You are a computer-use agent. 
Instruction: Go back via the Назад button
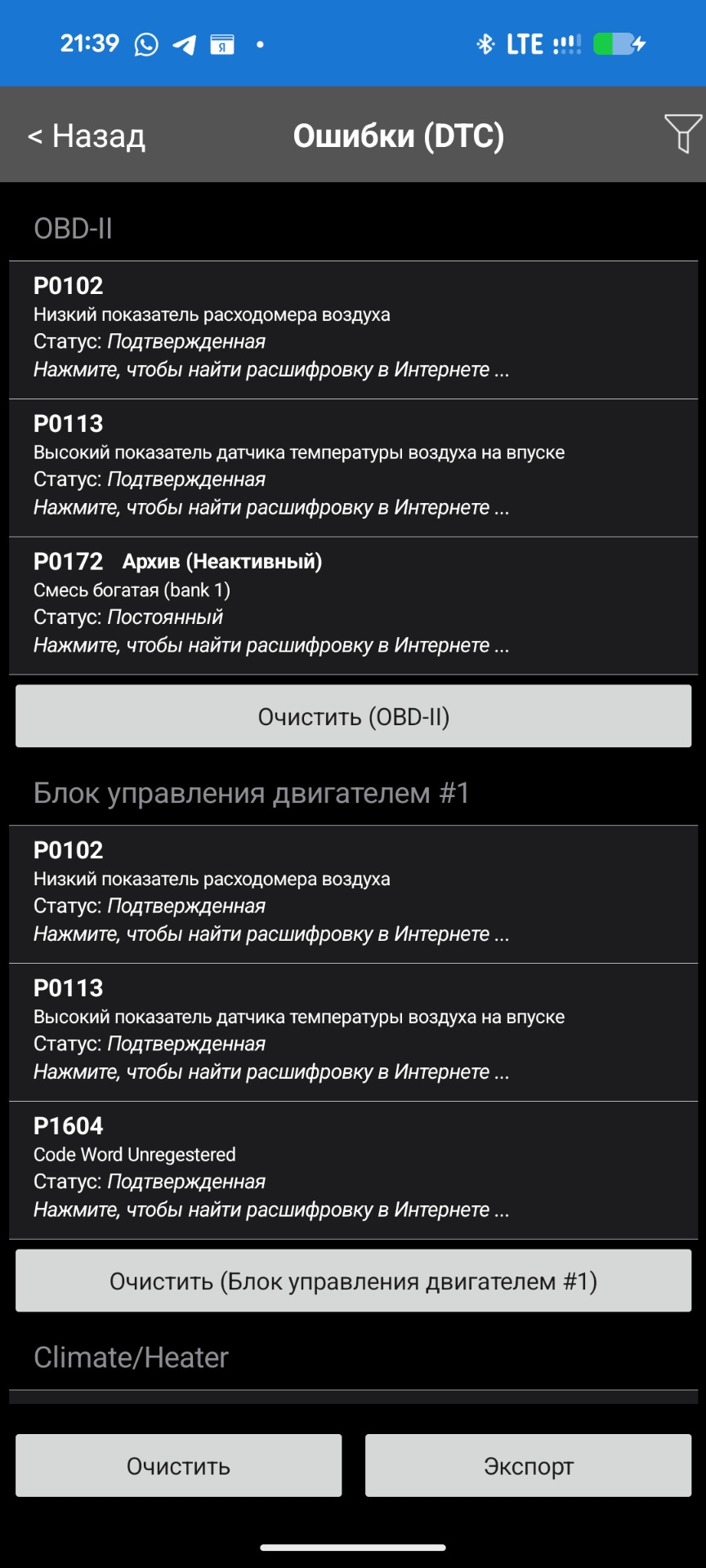[x=87, y=136]
